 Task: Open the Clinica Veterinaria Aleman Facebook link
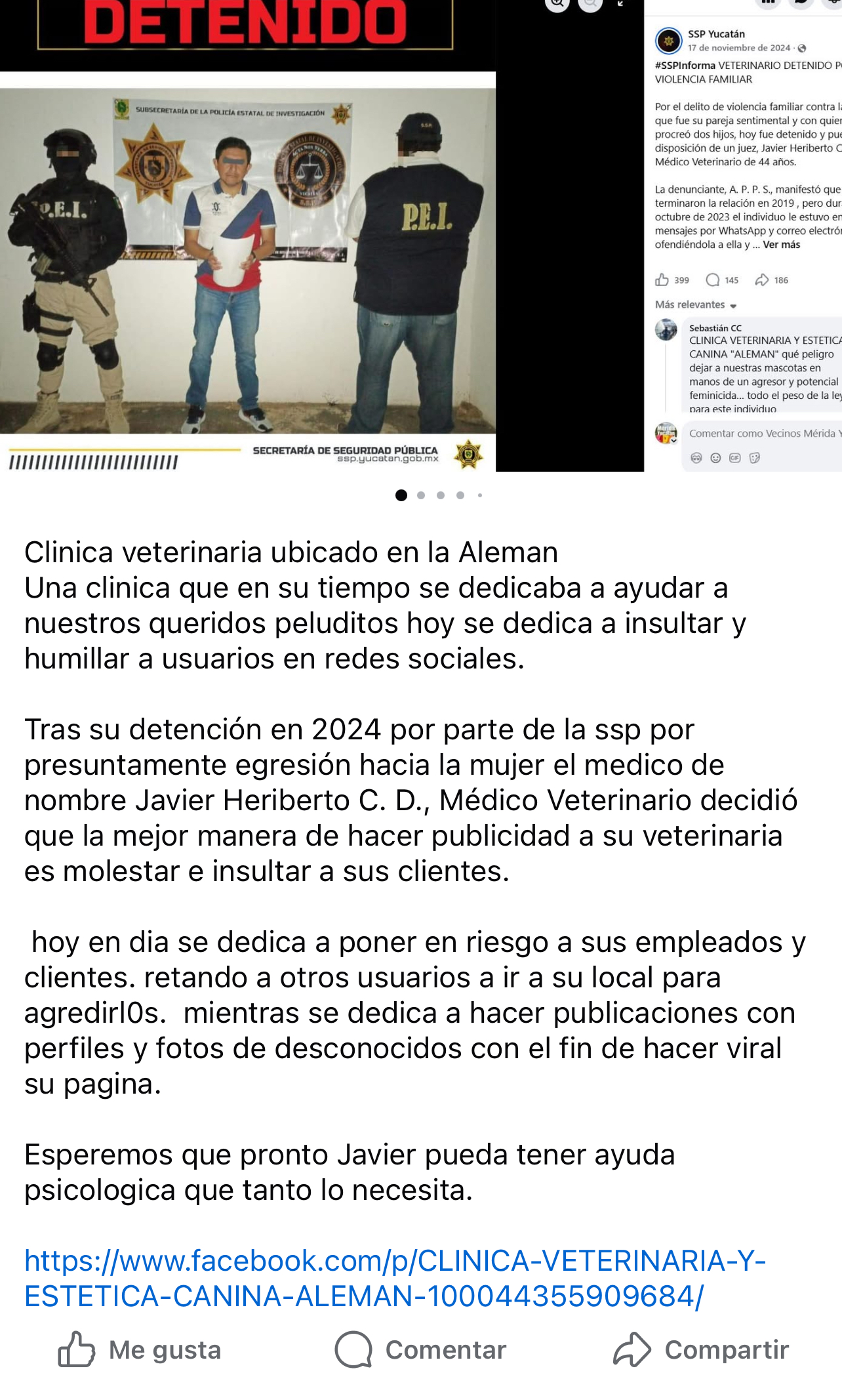coord(395,1278)
